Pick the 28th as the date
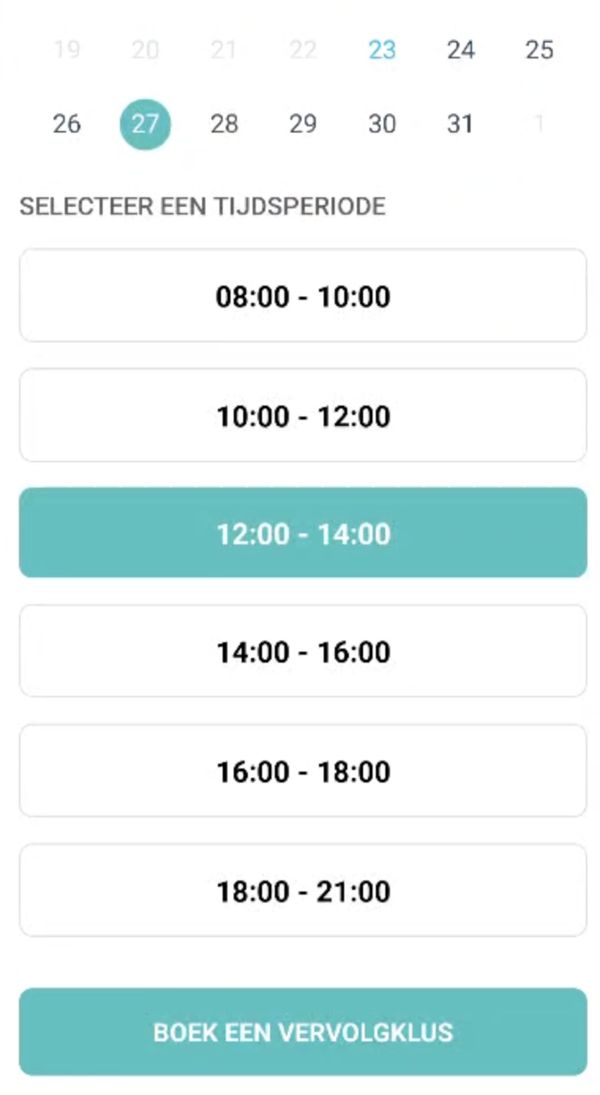The image size is (600, 1095). coord(224,124)
